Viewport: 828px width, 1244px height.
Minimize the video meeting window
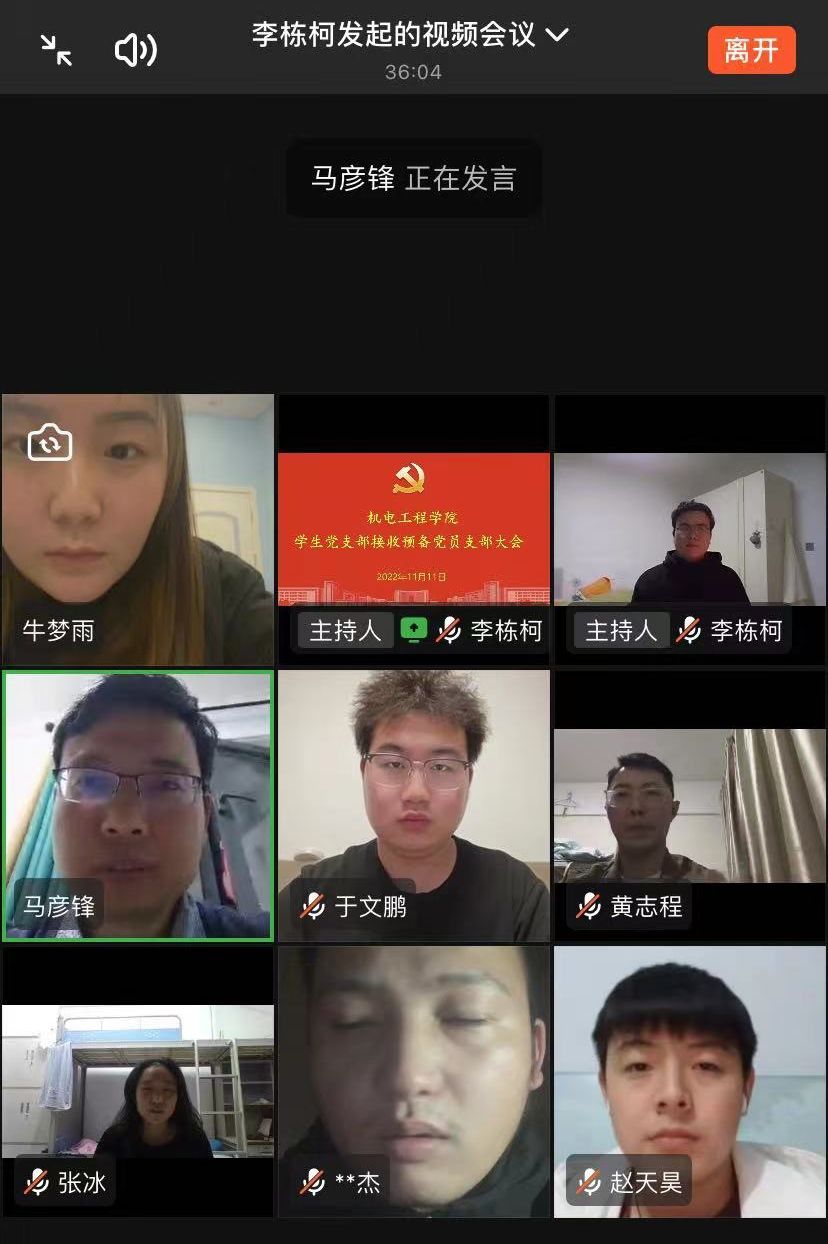(x=56, y=50)
